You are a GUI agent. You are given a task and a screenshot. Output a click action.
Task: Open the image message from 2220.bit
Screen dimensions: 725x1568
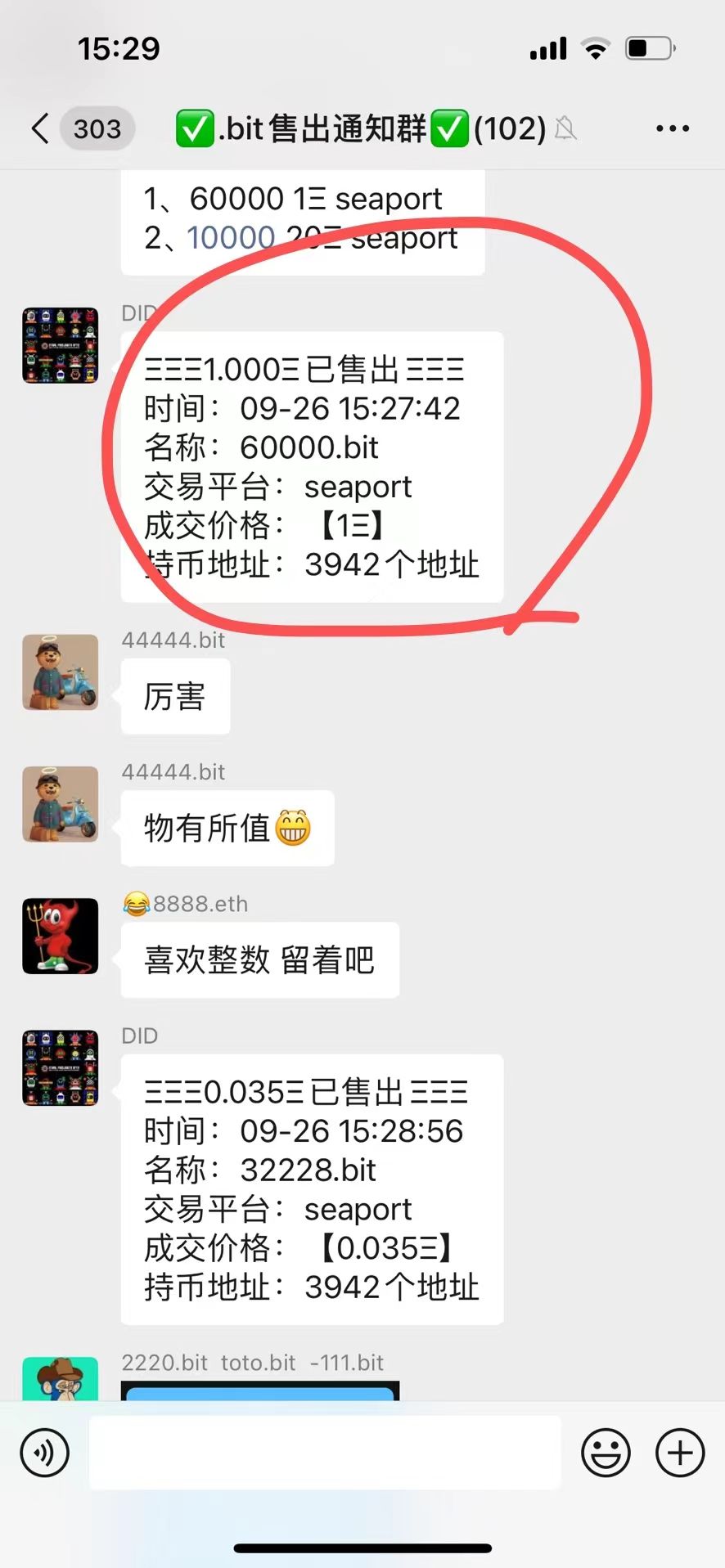click(260, 1391)
